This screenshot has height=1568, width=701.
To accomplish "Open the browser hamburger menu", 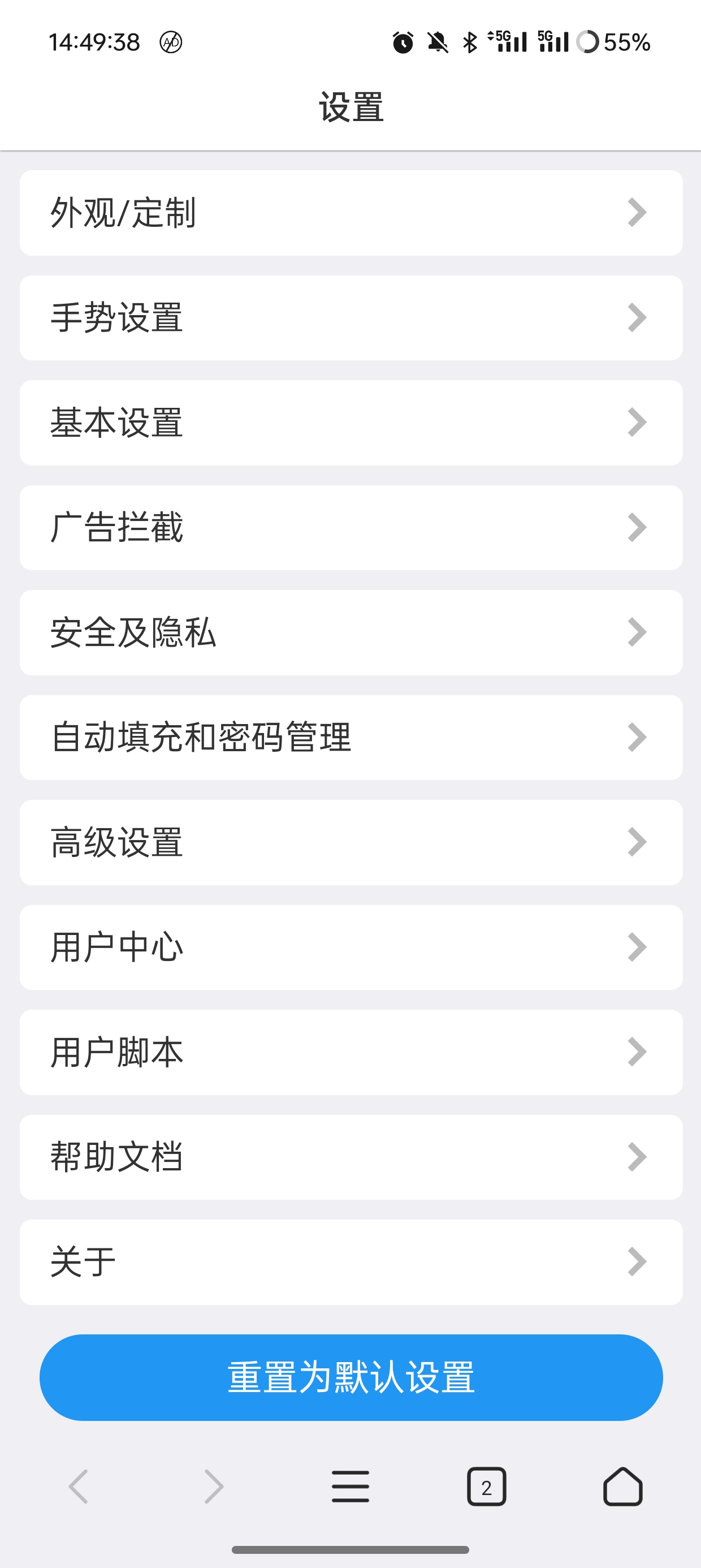I will pos(350,1487).
